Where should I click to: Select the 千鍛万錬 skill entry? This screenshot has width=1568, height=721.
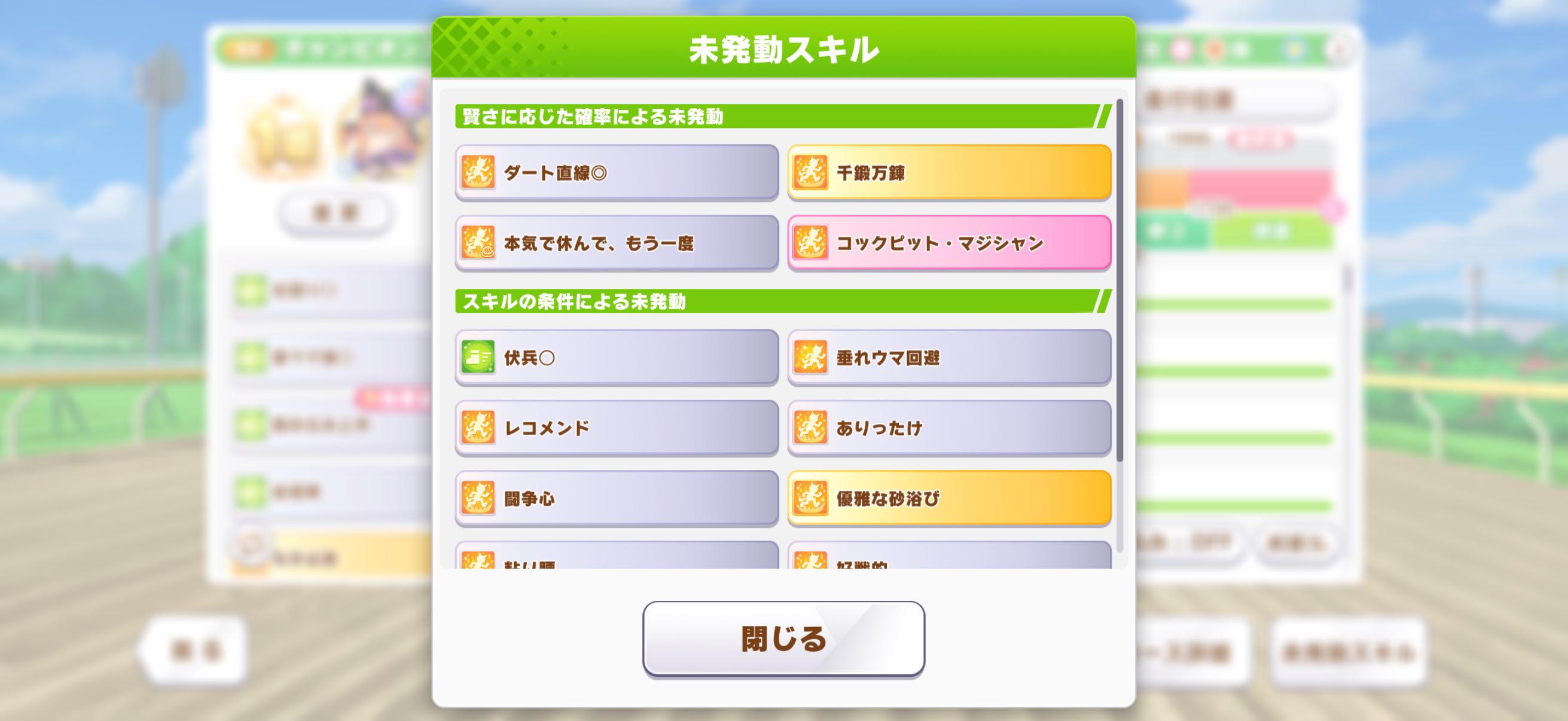[949, 173]
